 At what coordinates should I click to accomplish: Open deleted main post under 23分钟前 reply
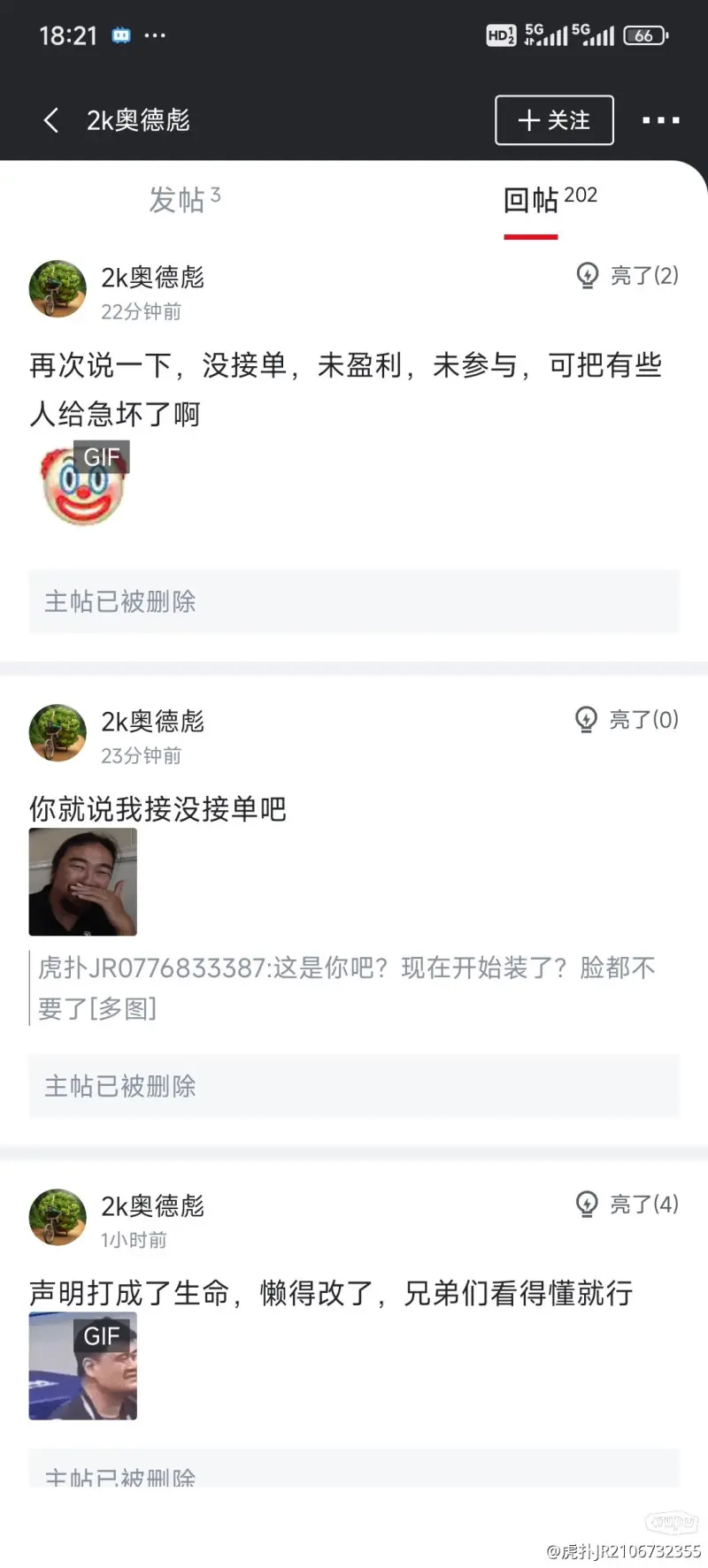click(353, 1086)
